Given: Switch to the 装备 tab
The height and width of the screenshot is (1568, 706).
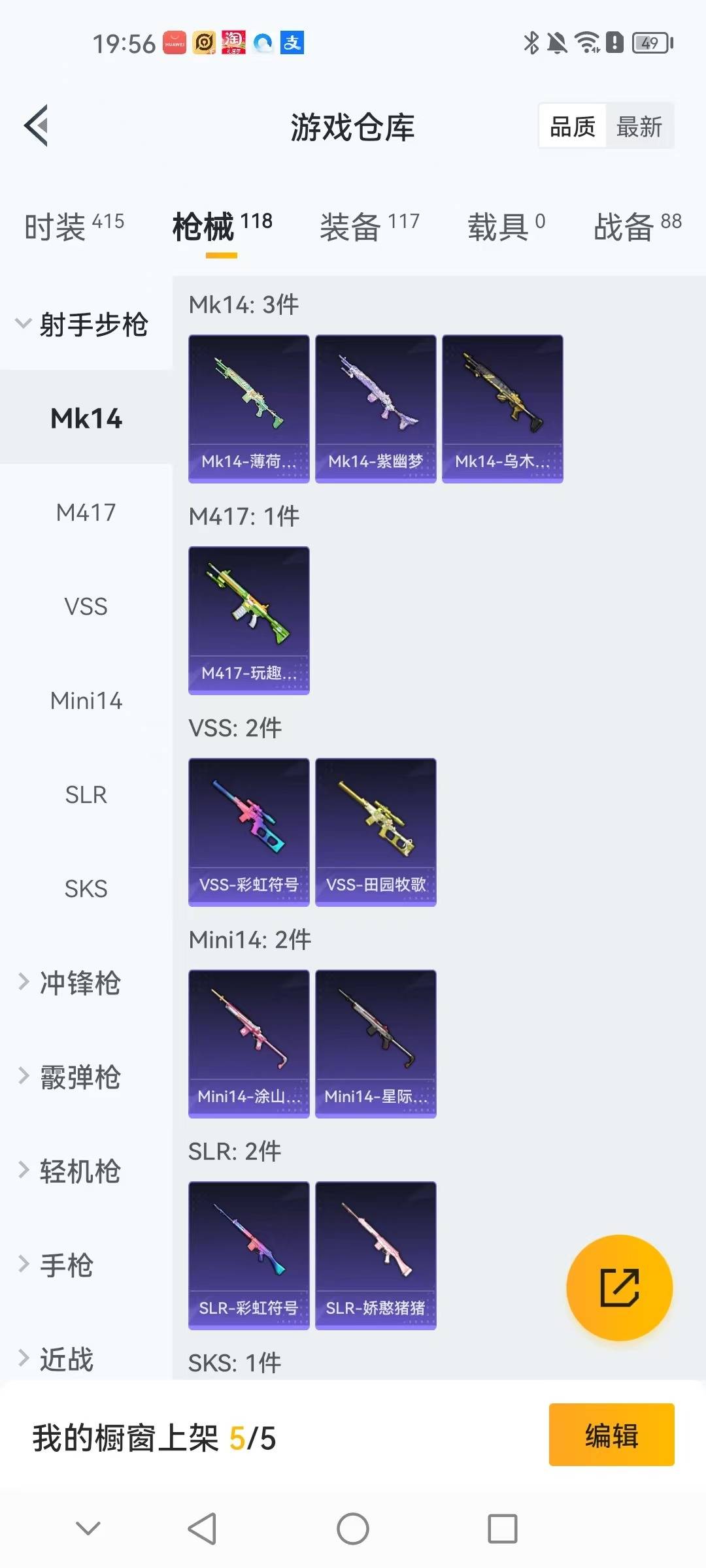Looking at the screenshot, I should [369, 227].
